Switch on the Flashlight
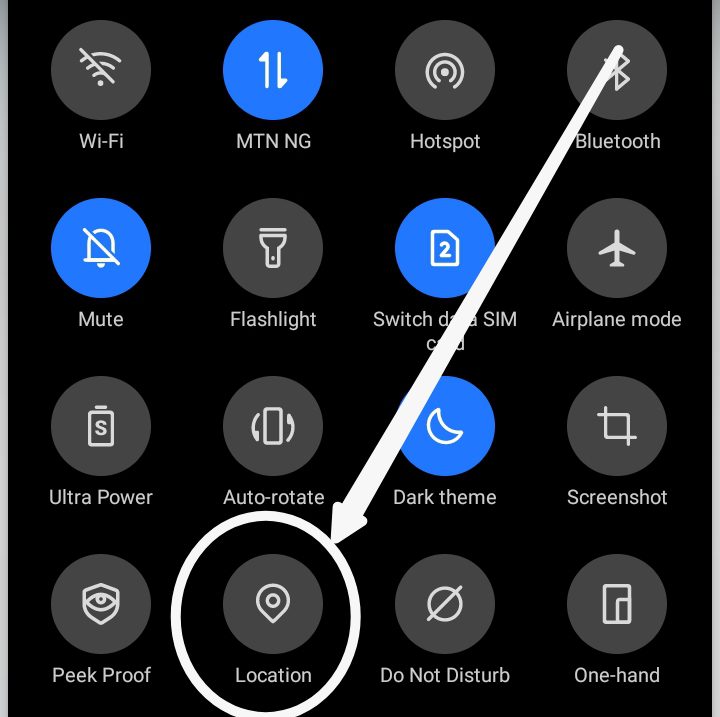 point(273,248)
